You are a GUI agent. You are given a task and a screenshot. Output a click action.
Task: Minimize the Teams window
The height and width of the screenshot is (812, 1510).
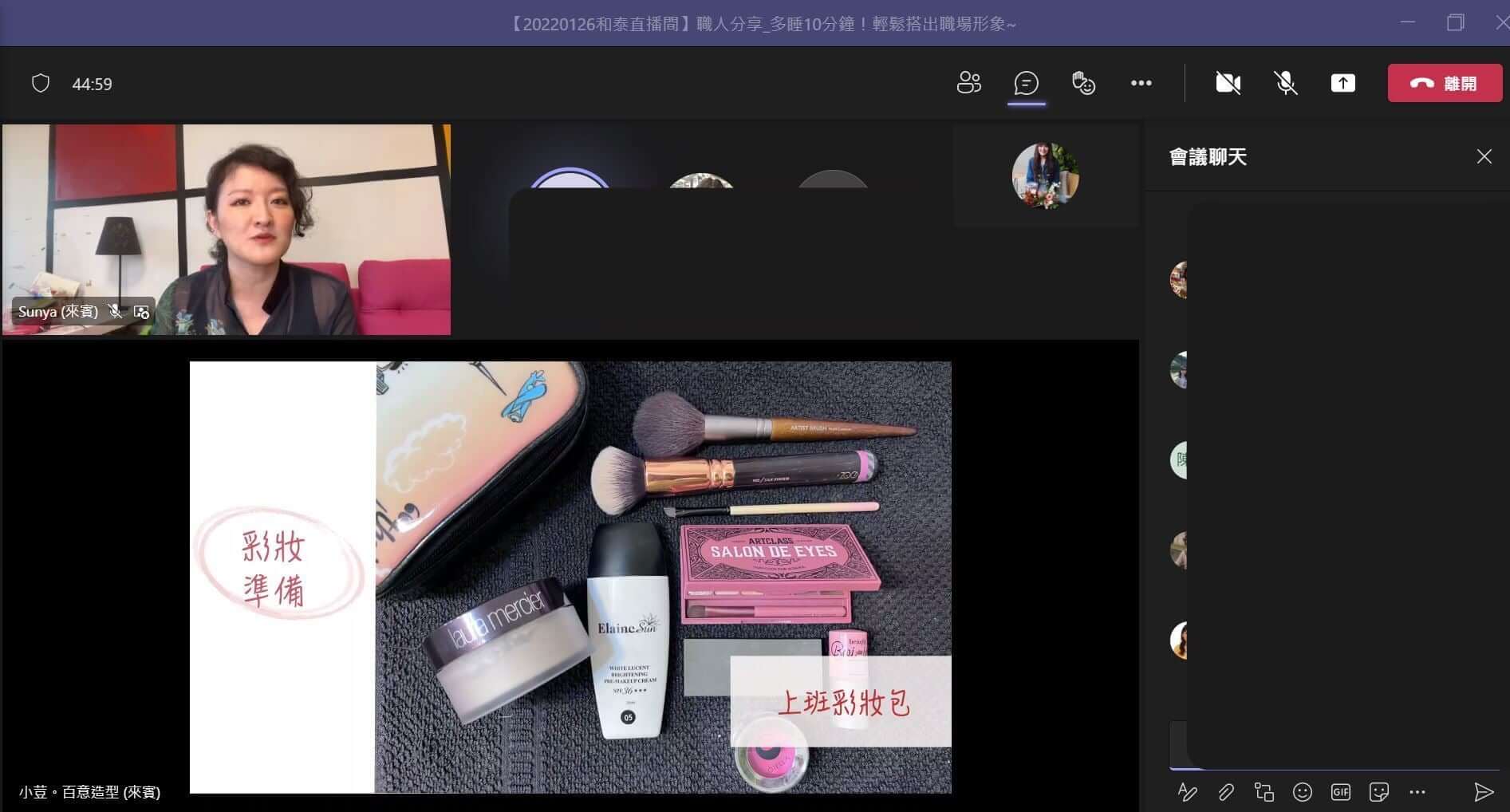[1408, 22]
